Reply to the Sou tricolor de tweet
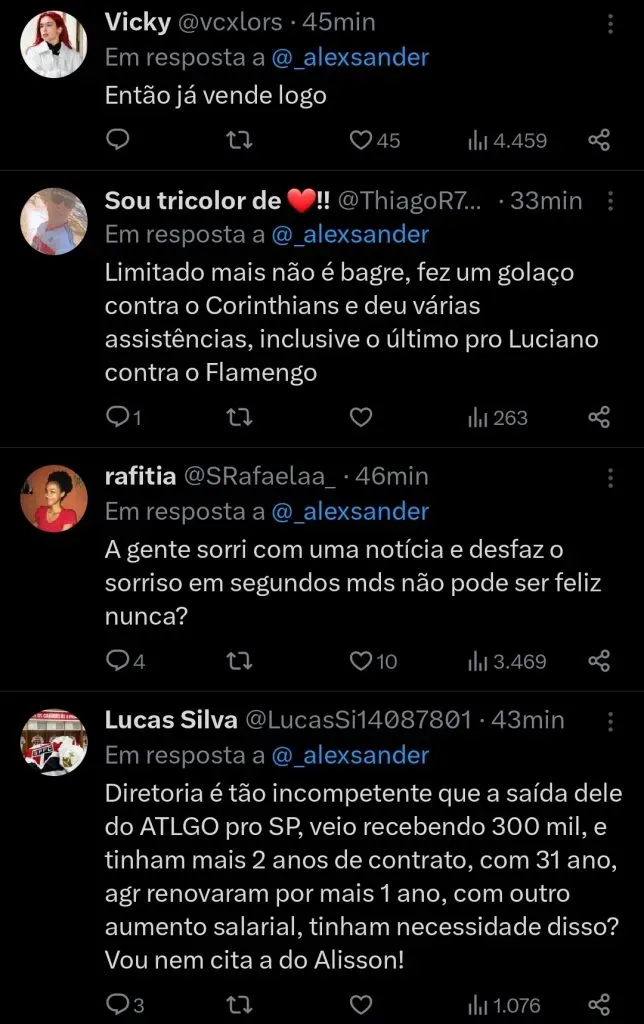644x1024 pixels. point(118,417)
